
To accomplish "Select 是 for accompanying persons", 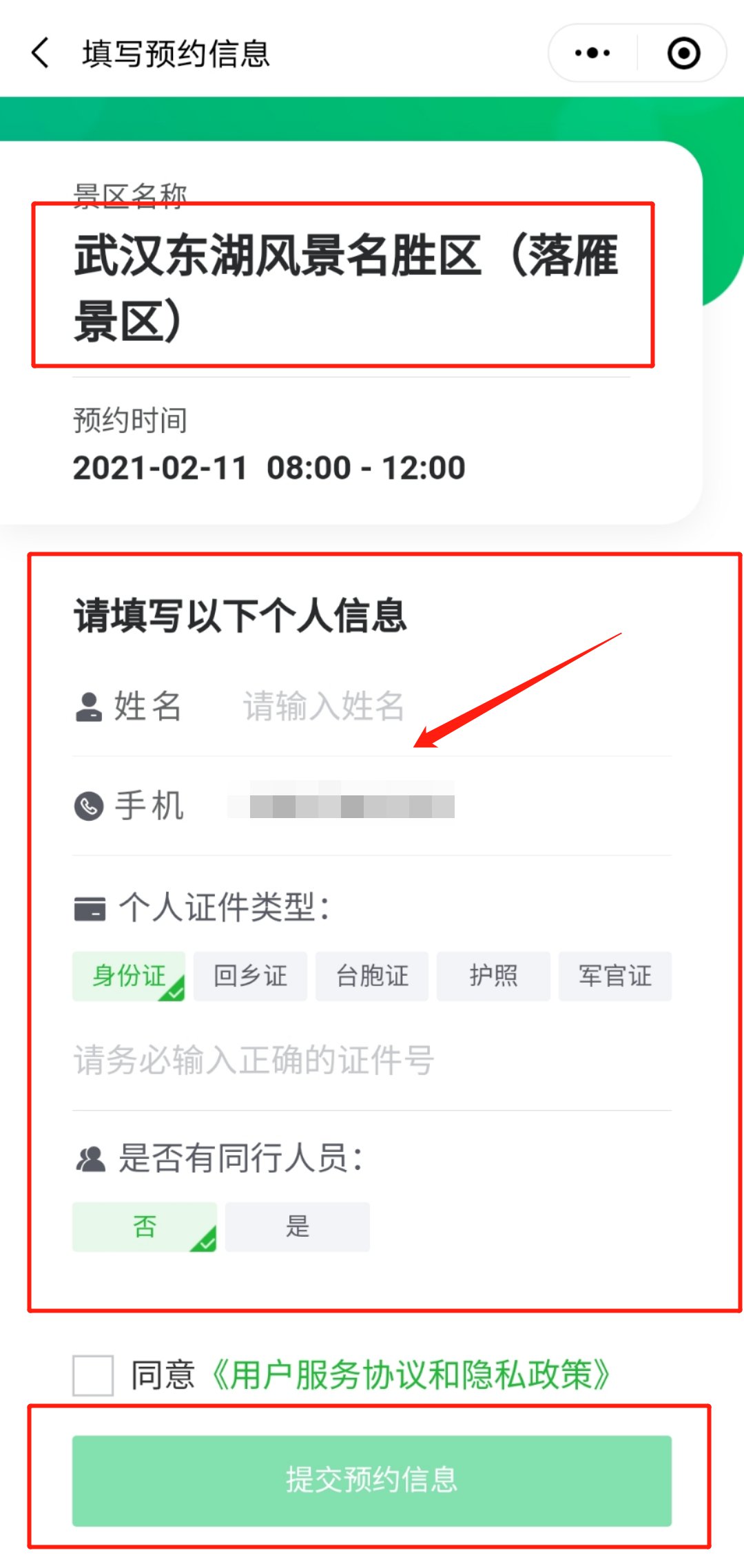I will (x=298, y=1226).
